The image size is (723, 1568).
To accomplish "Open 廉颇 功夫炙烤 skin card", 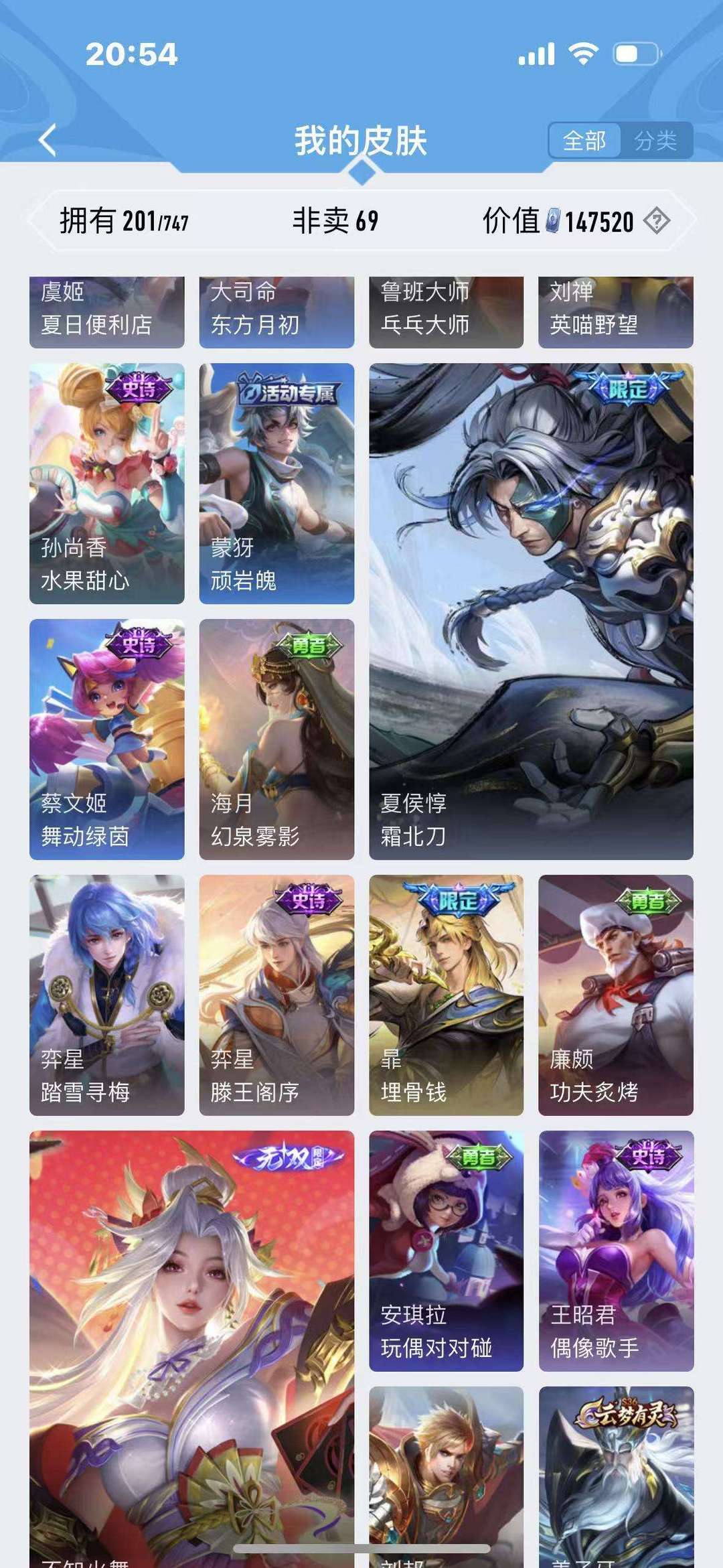I will (x=616, y=995).
